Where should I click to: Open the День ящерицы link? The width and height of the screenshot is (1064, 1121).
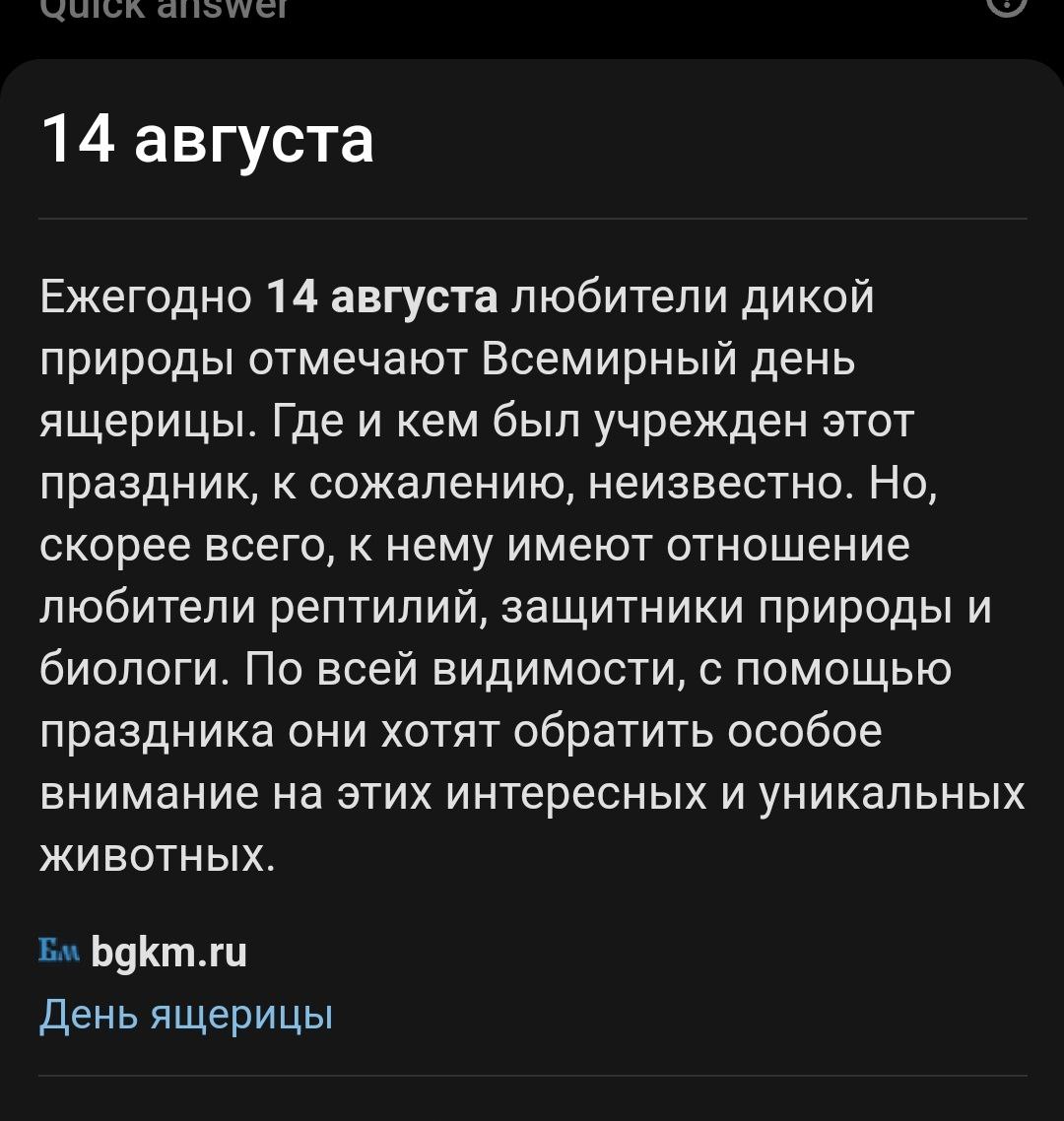186,1014
